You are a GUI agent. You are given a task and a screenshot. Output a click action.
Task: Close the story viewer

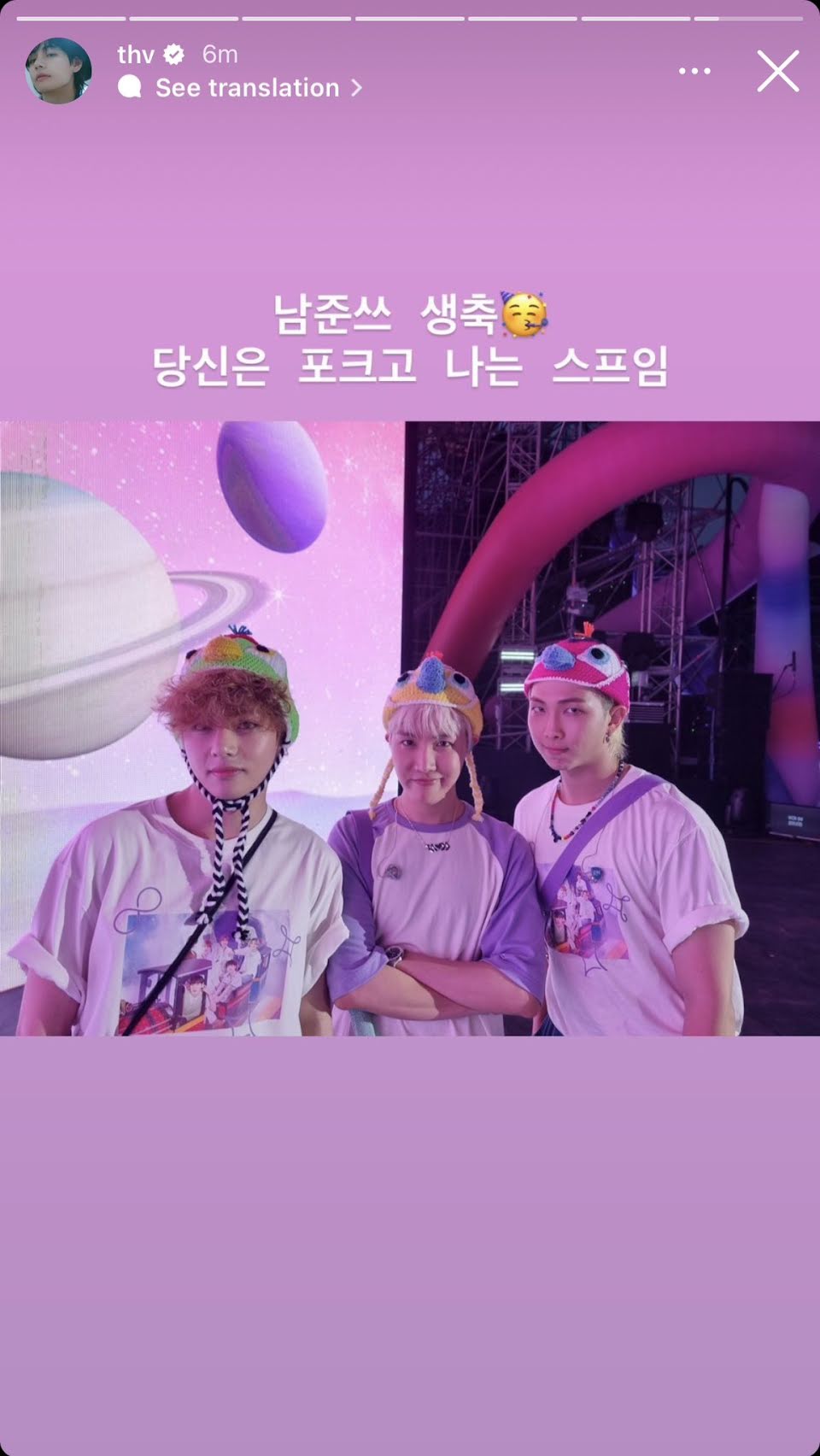[x=777, y=71]
